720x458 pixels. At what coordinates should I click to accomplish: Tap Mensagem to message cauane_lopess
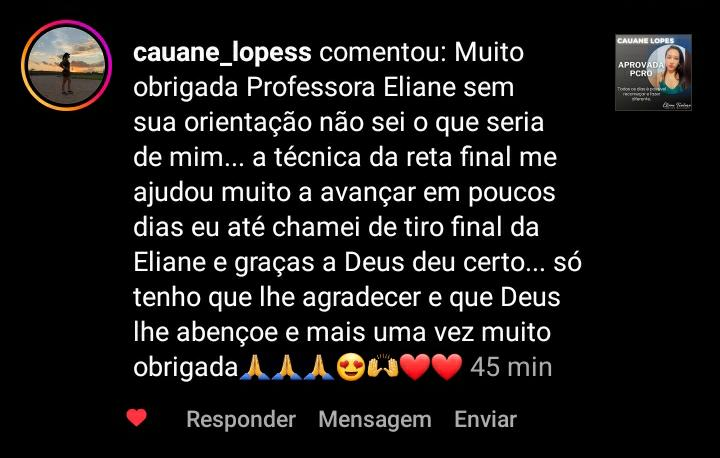(x=374, y=419)
